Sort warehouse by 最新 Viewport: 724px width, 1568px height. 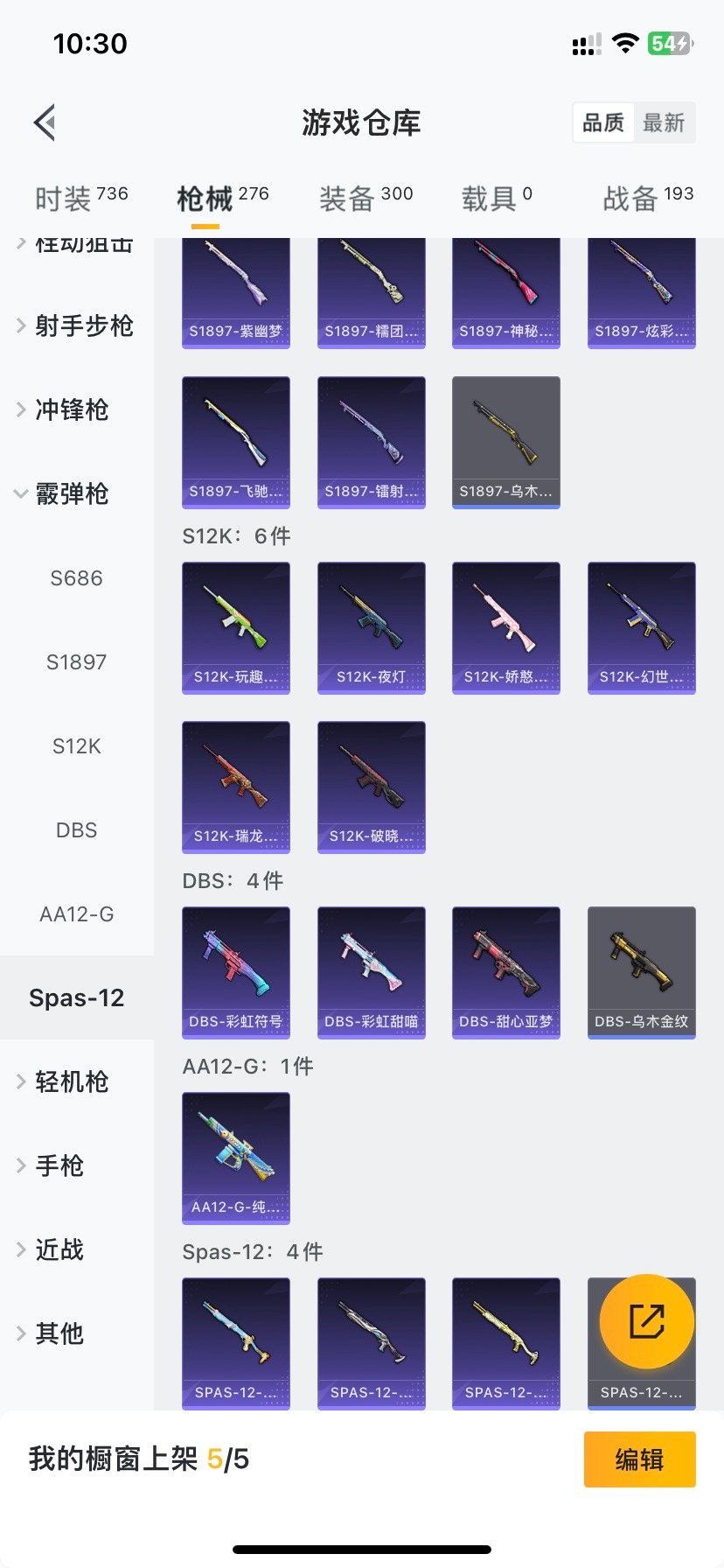click(x=664, y=122)
